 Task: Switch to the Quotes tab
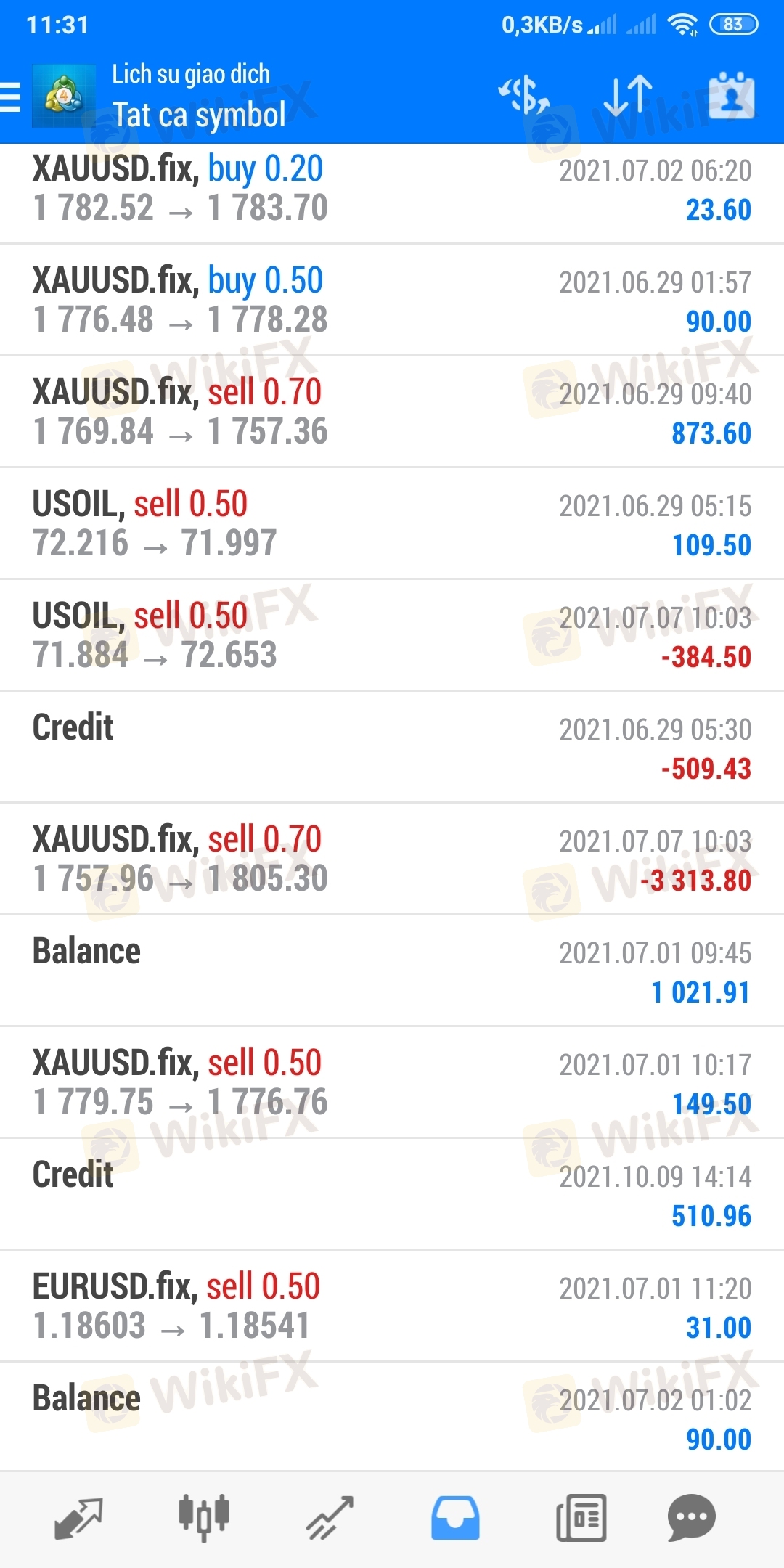click(x=78, y=1517)
